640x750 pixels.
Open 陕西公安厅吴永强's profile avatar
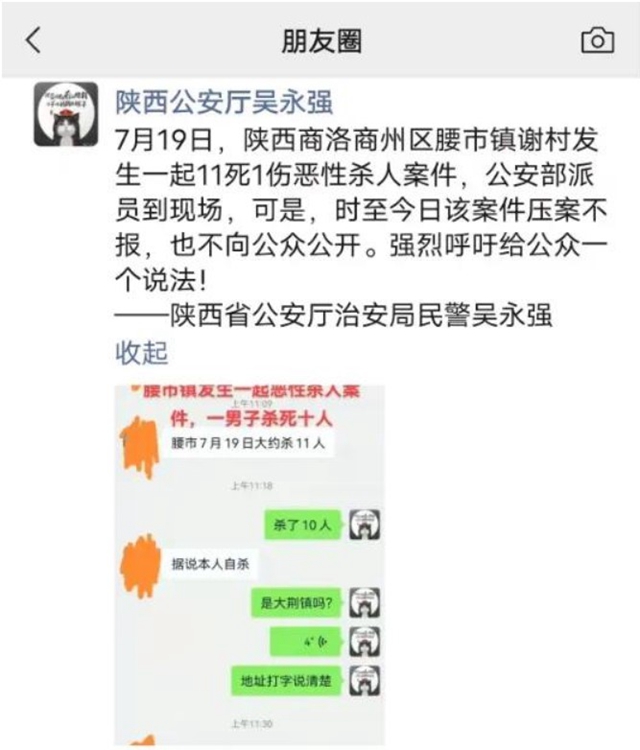point(65,114)
